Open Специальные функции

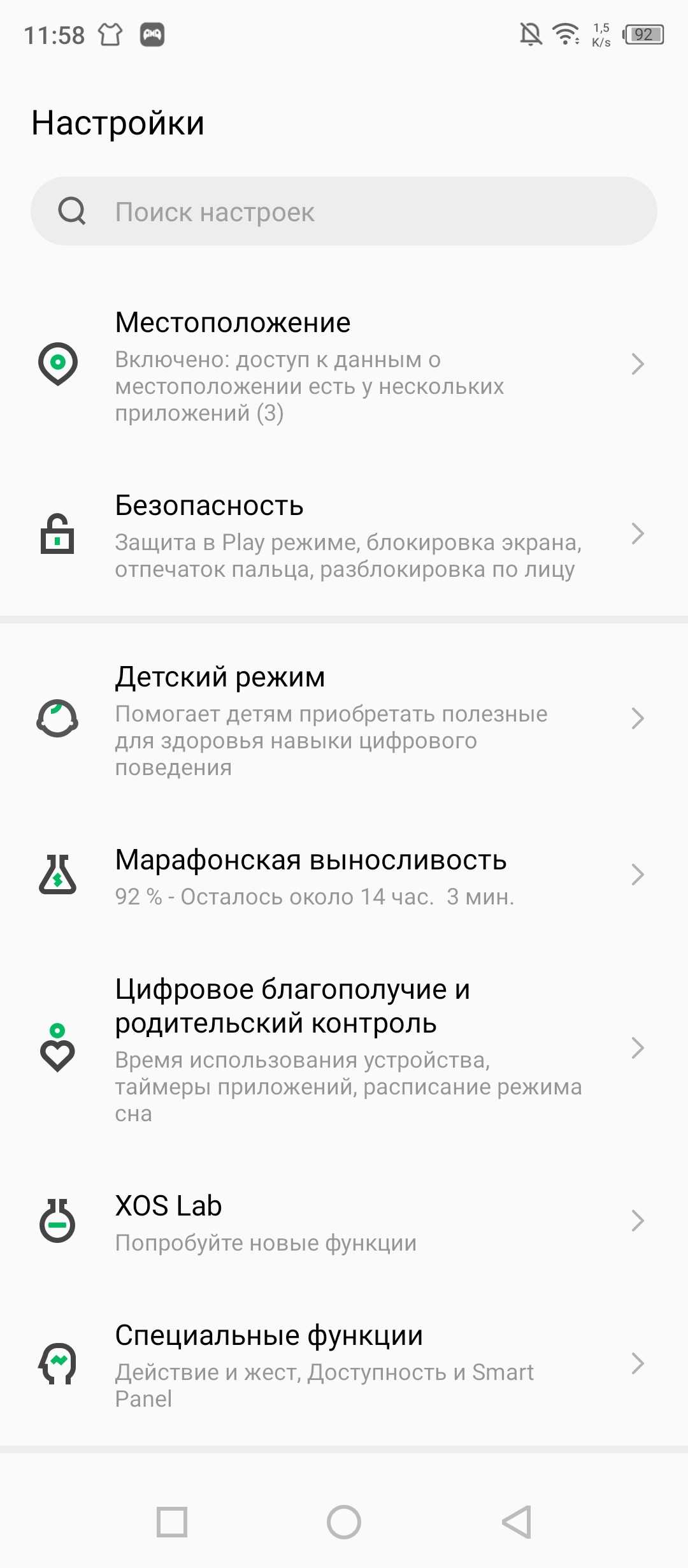(x=344, y=1364)
